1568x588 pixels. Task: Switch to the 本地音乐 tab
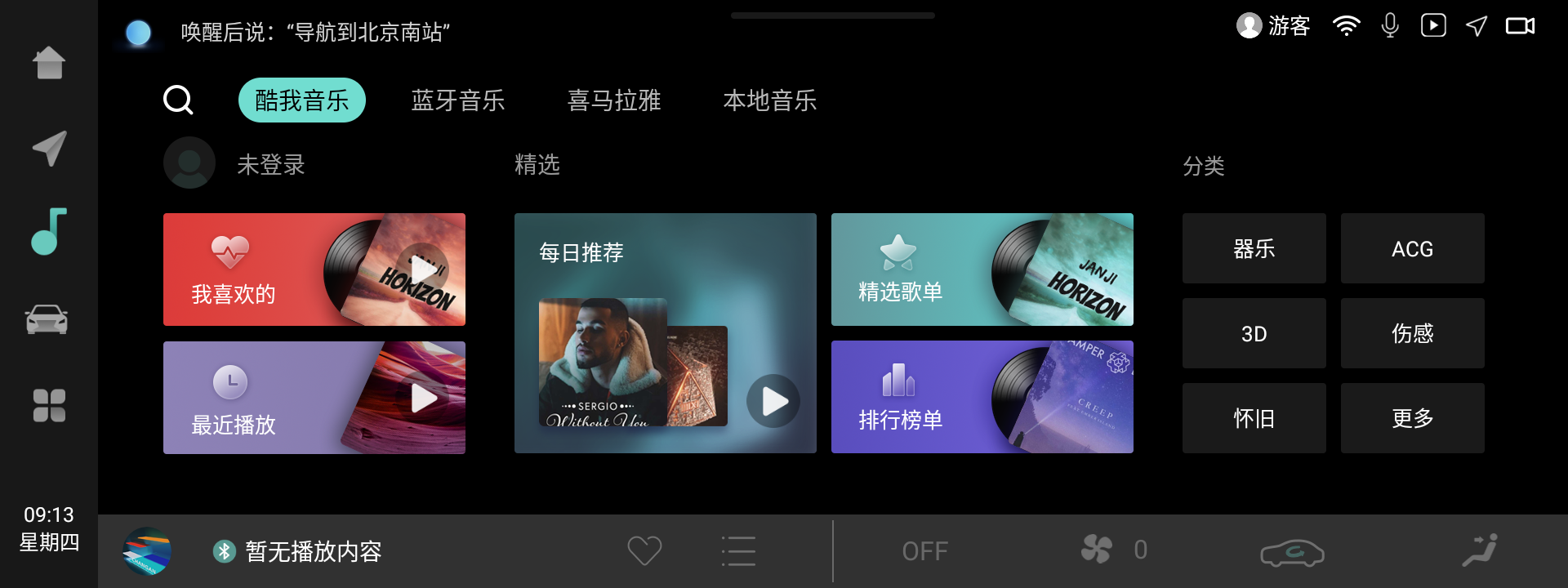pos(769,100)
